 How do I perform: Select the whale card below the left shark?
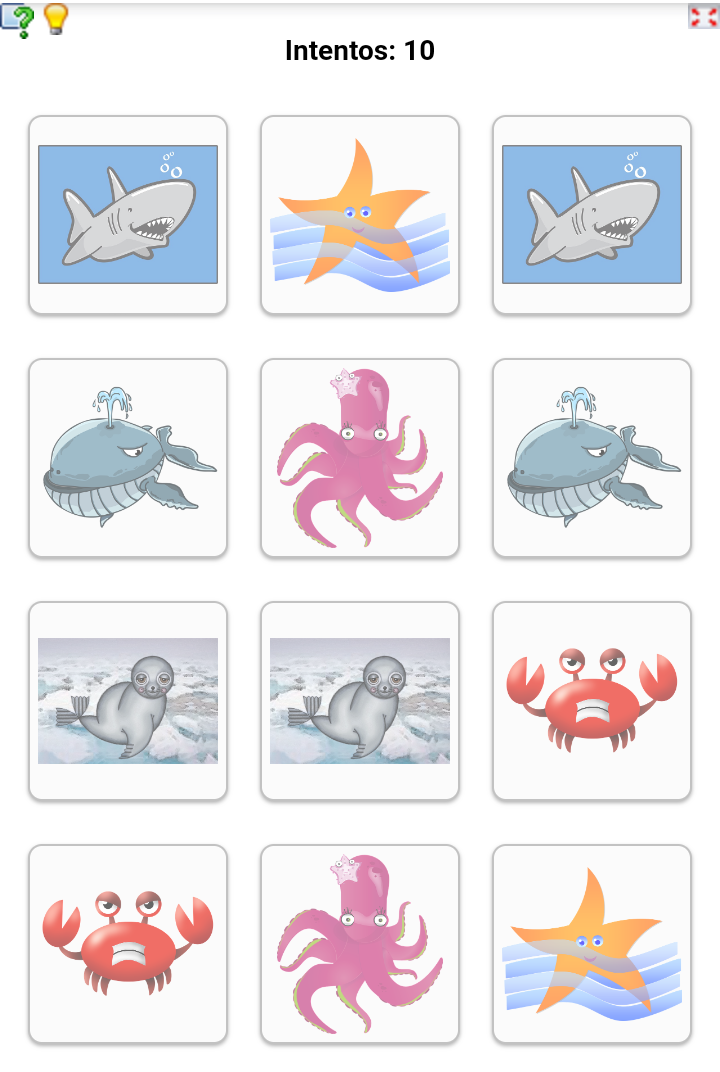(128, 458)
